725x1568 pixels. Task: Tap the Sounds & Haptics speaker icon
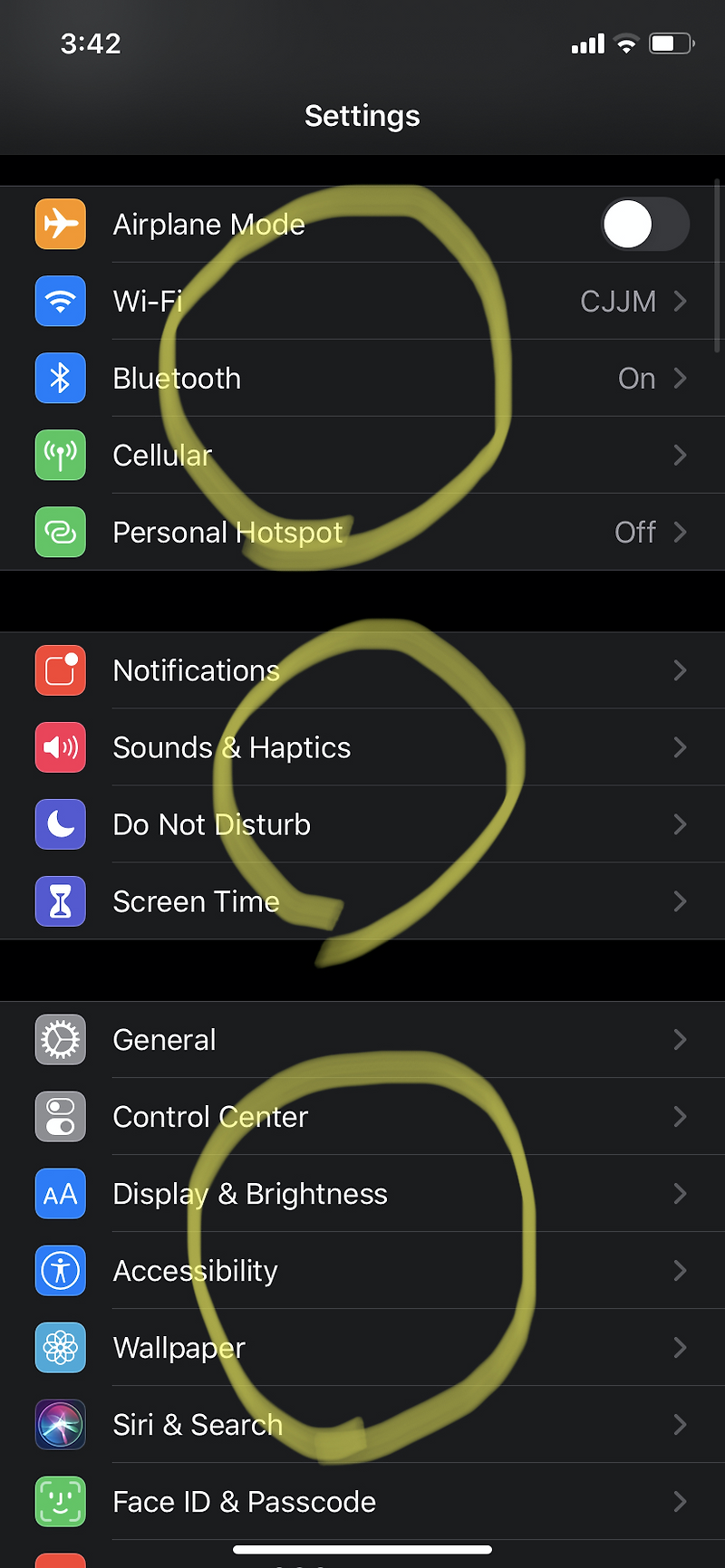click(x=60, y=747)
